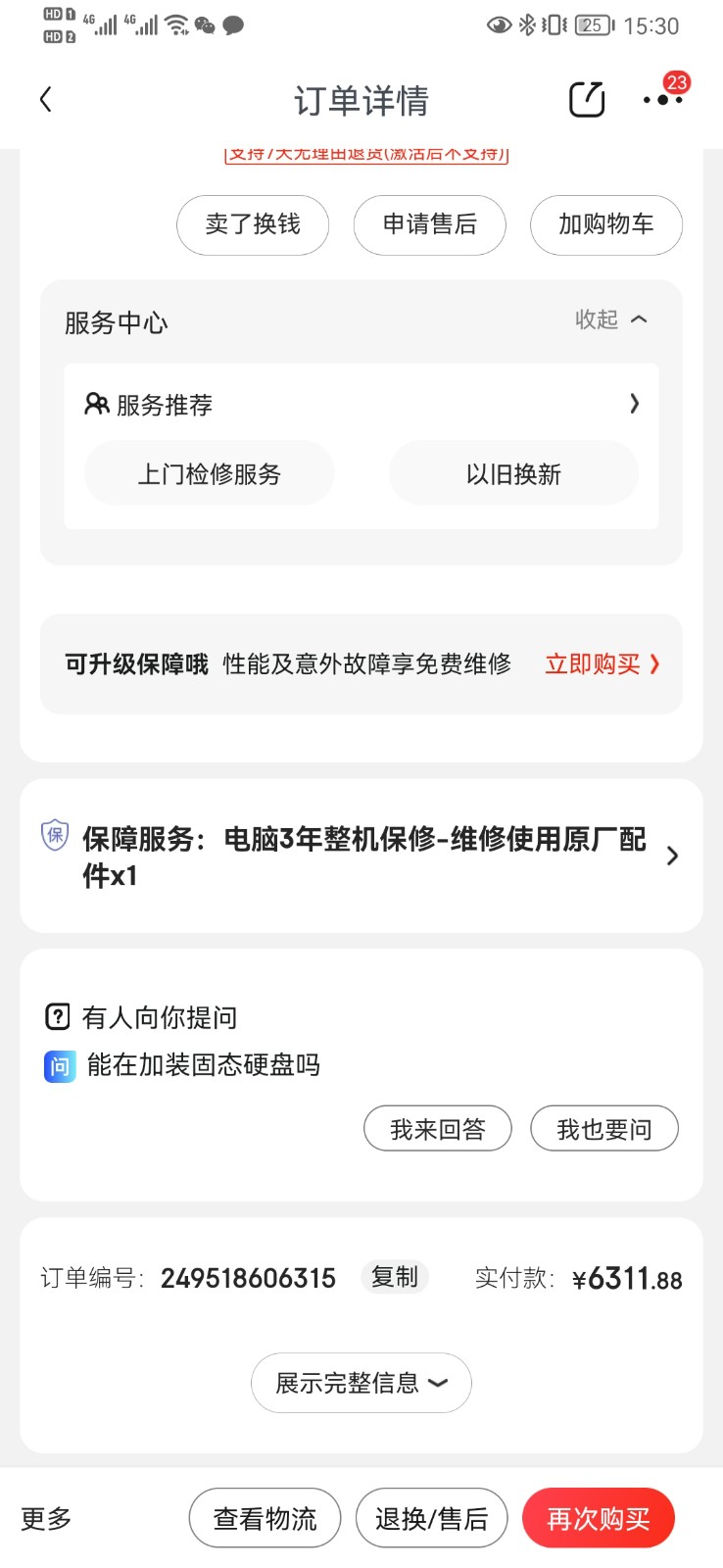Expand 展示完整信息 to see full info
Image resolution: width=723 pixels, height=1568 pixels.
click(x=361, y=1383)
